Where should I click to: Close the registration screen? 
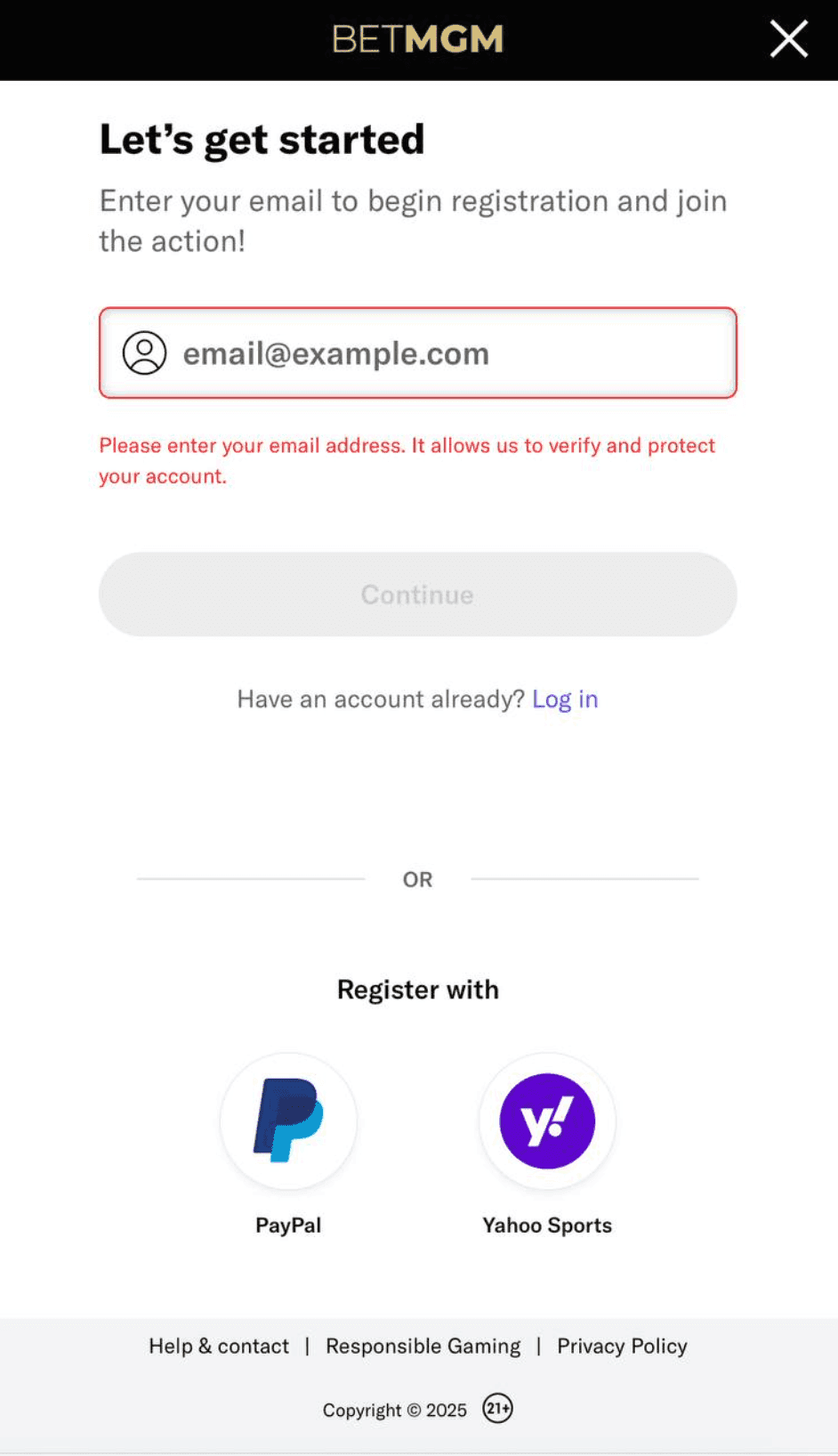click(x=788, y=39)
